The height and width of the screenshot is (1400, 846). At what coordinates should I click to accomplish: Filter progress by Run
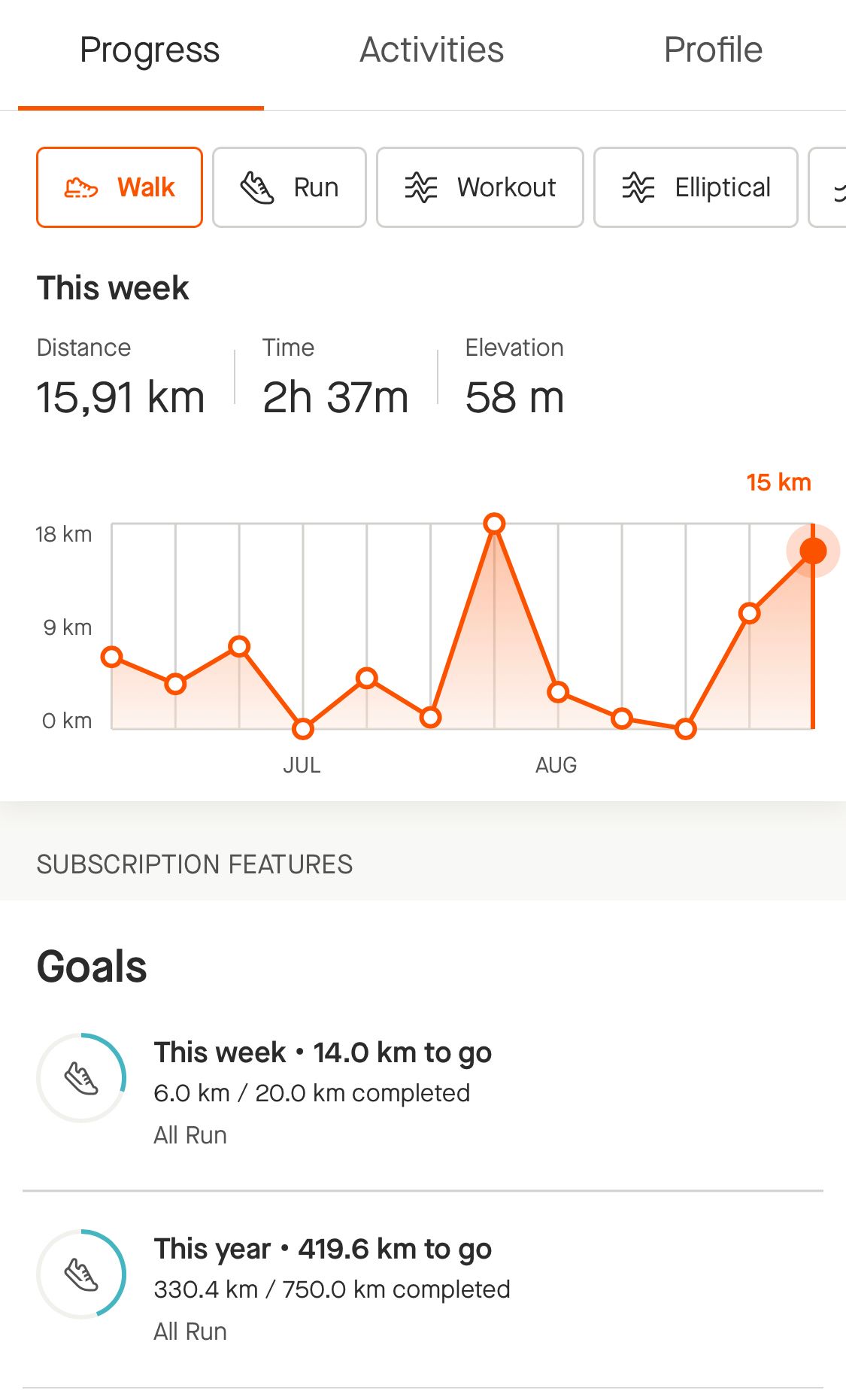pos(290,187)
